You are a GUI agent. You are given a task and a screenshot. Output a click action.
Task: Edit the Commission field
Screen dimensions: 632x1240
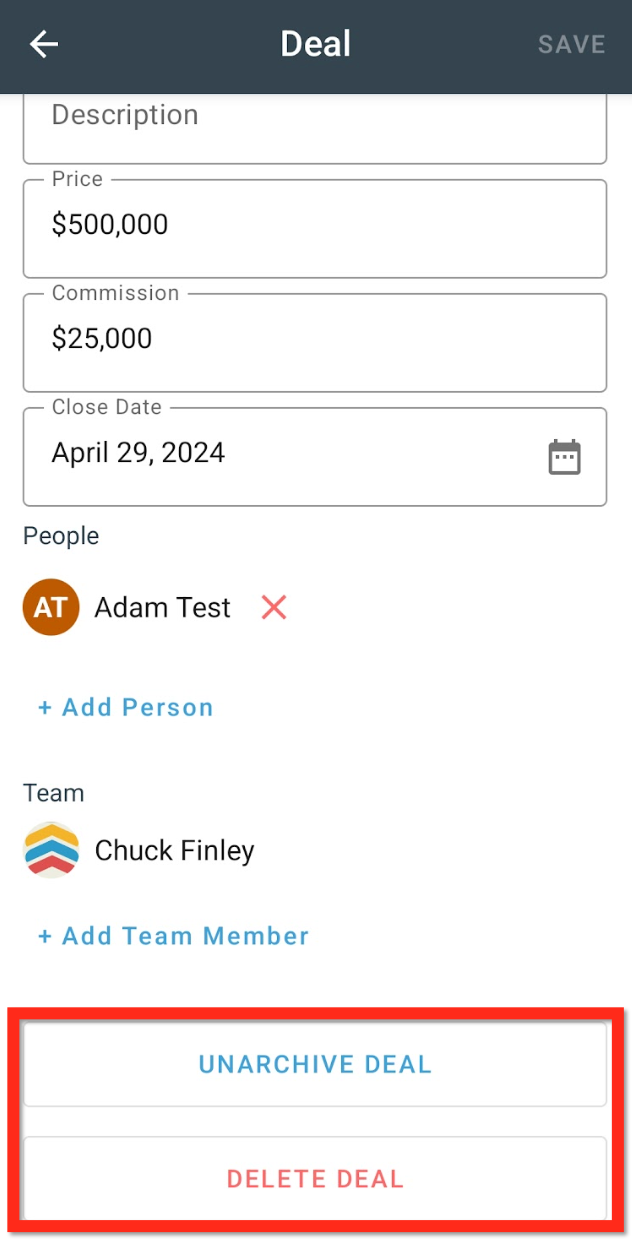[315, 343]
